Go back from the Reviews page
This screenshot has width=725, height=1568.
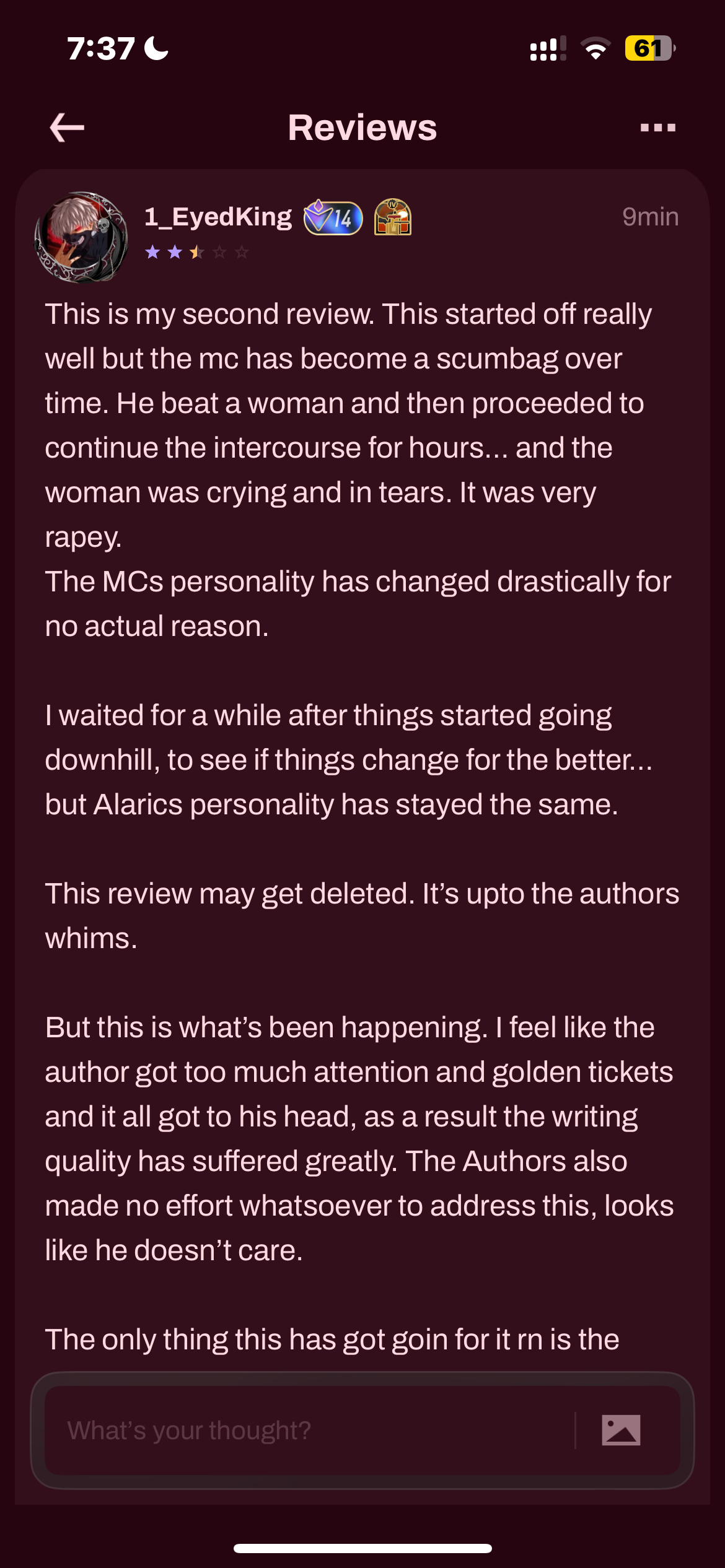(x=67, y=128)
